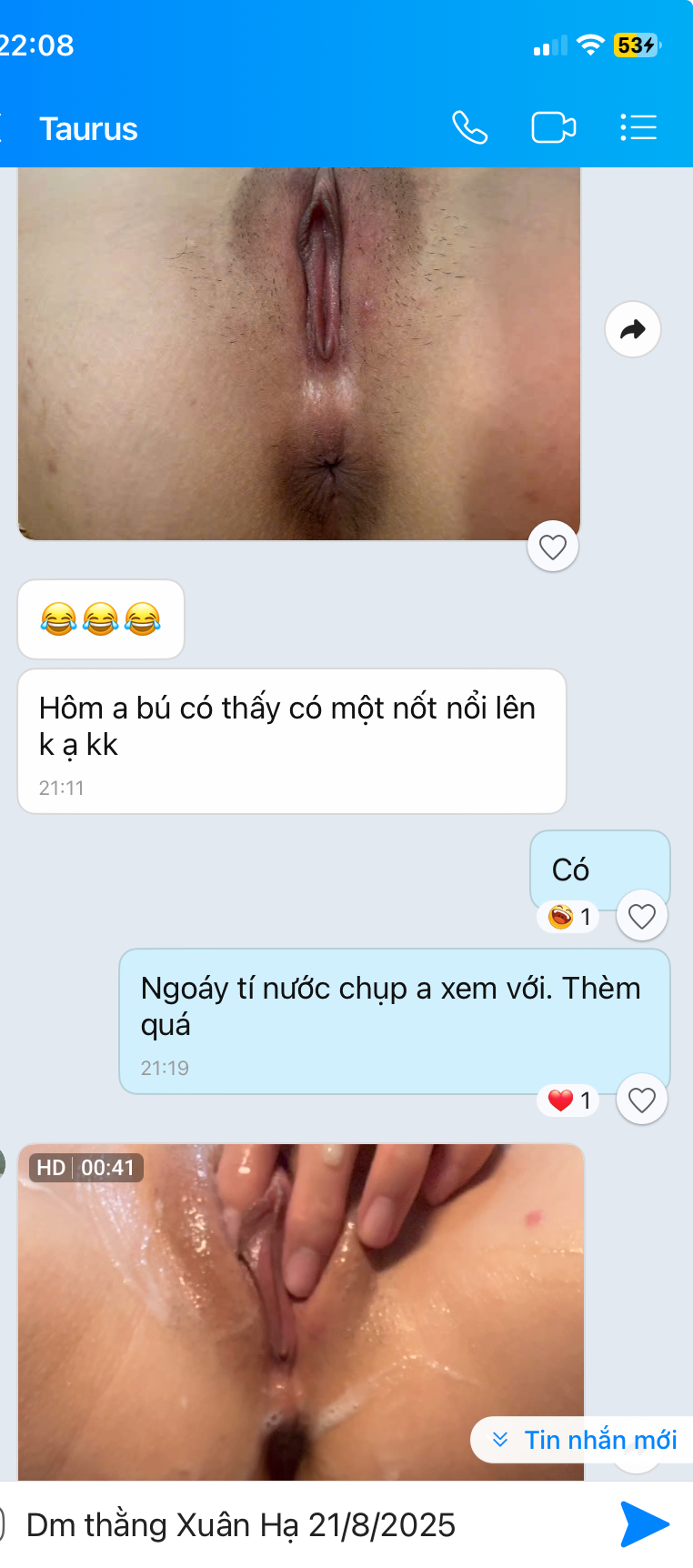Image resolution: width=693 pixels, height=1568 pixels.
Task: Open the Taurus contact name header
Action: tap(88, 129)
